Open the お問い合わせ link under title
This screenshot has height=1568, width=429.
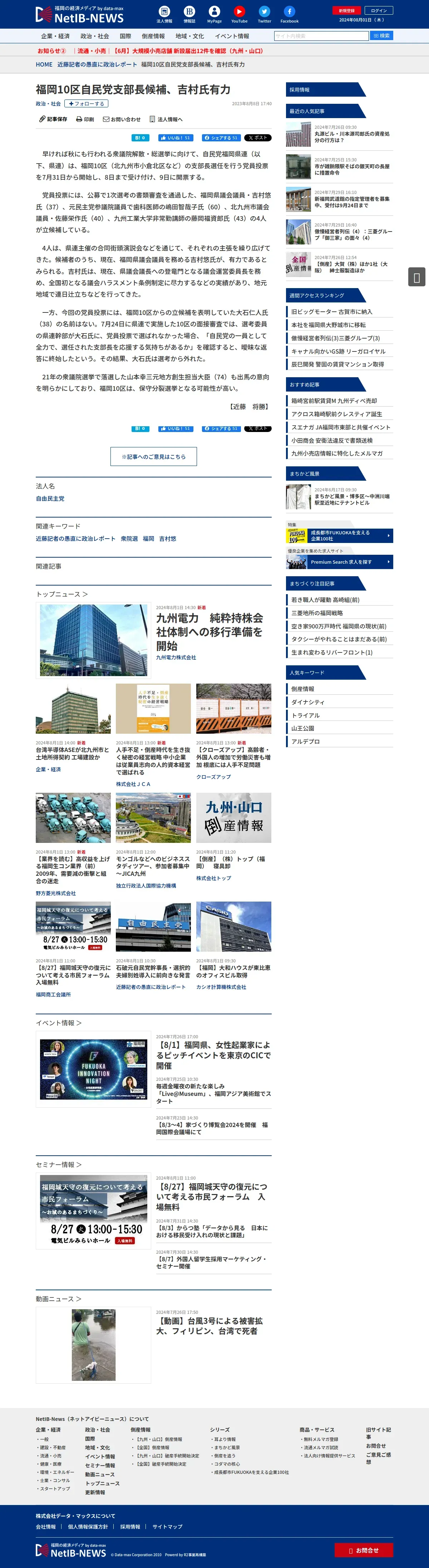(x=122, y=119)
